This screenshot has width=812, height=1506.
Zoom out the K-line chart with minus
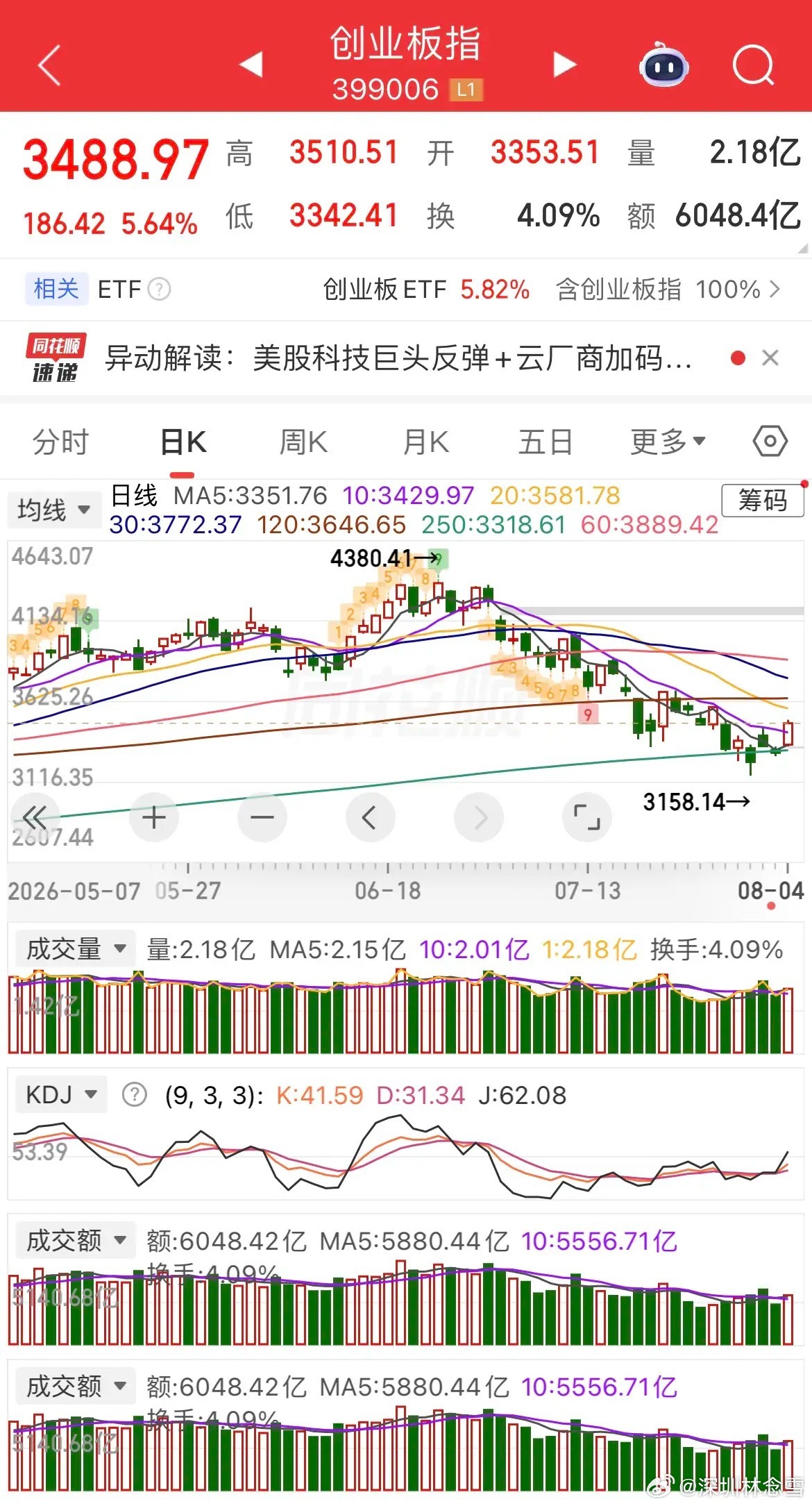(262, 817)
